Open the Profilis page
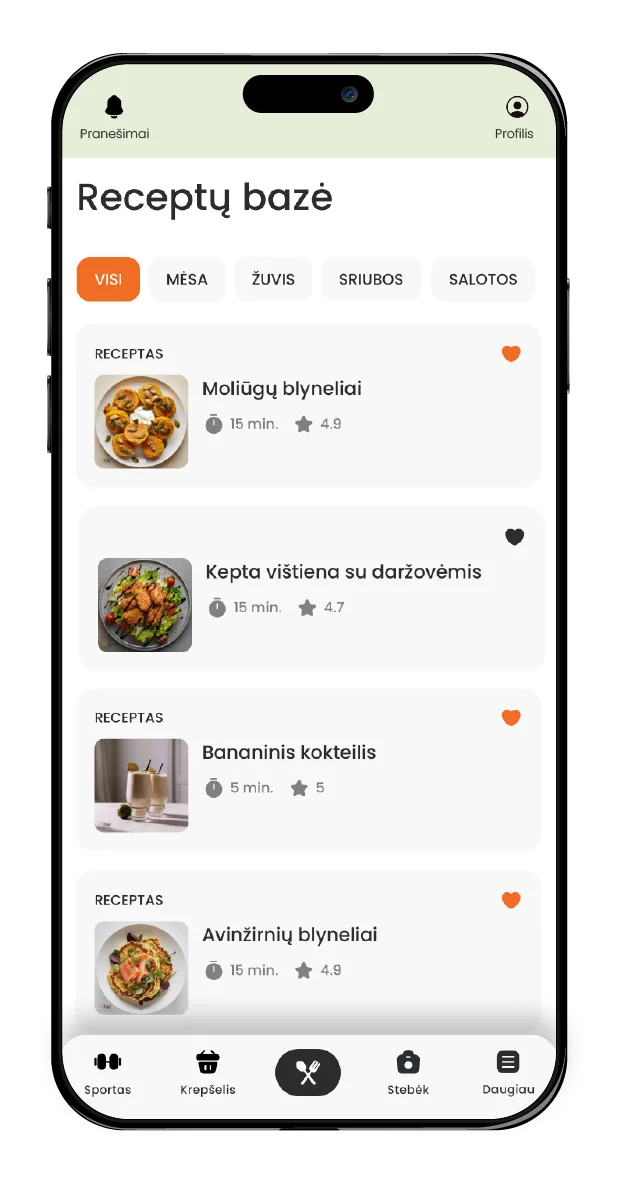This screenshot has height=1181, width=631. 516,108
